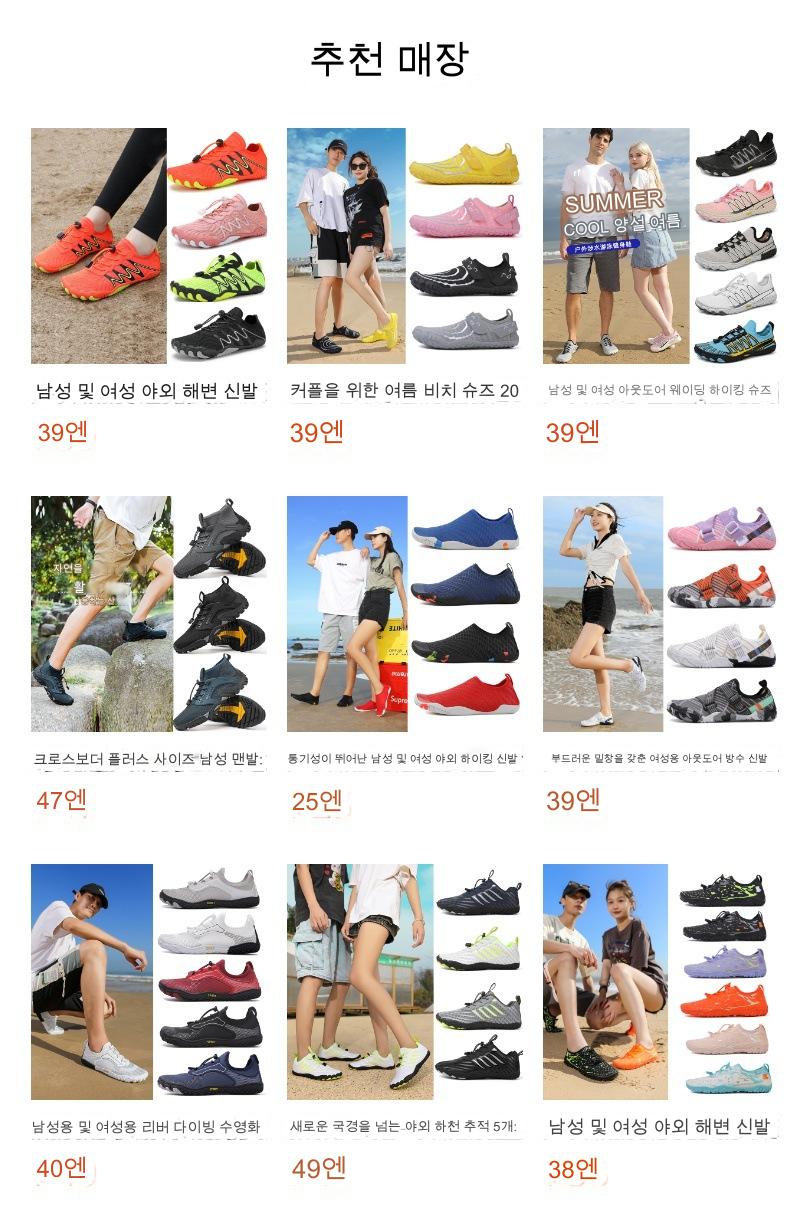Open the 25엔 통기성이 뛰어난 하이킹 신발 item
Viewport: 790px width, 1232px height.
coord(405,656)
